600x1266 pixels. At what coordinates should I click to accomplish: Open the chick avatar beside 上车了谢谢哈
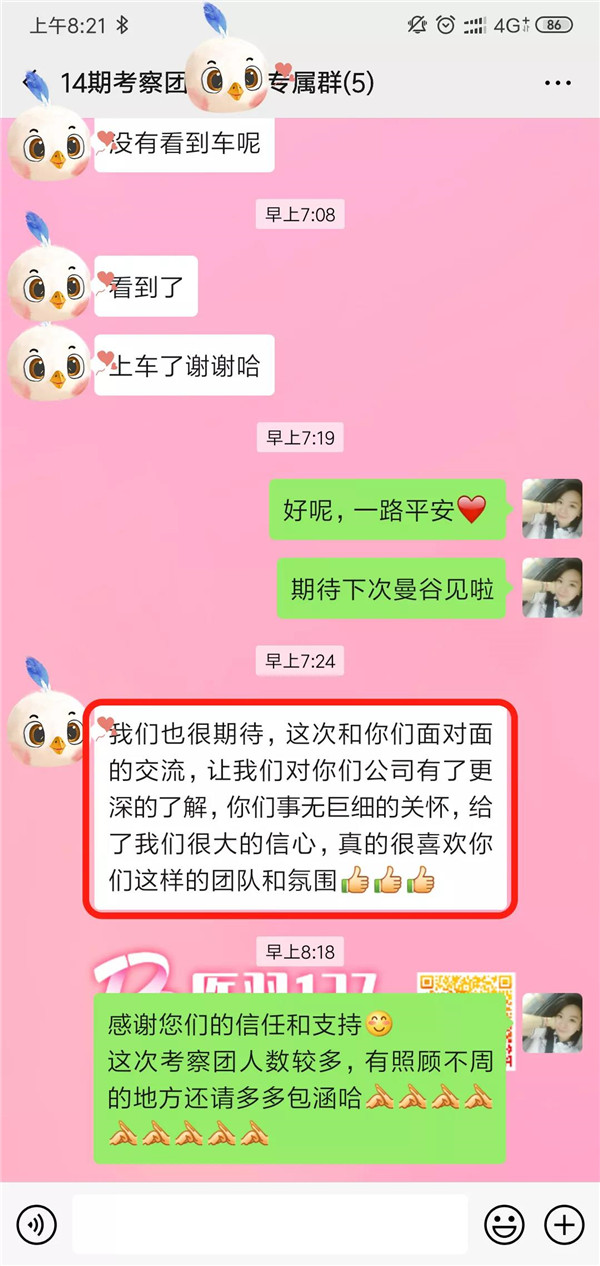[48, 365]
